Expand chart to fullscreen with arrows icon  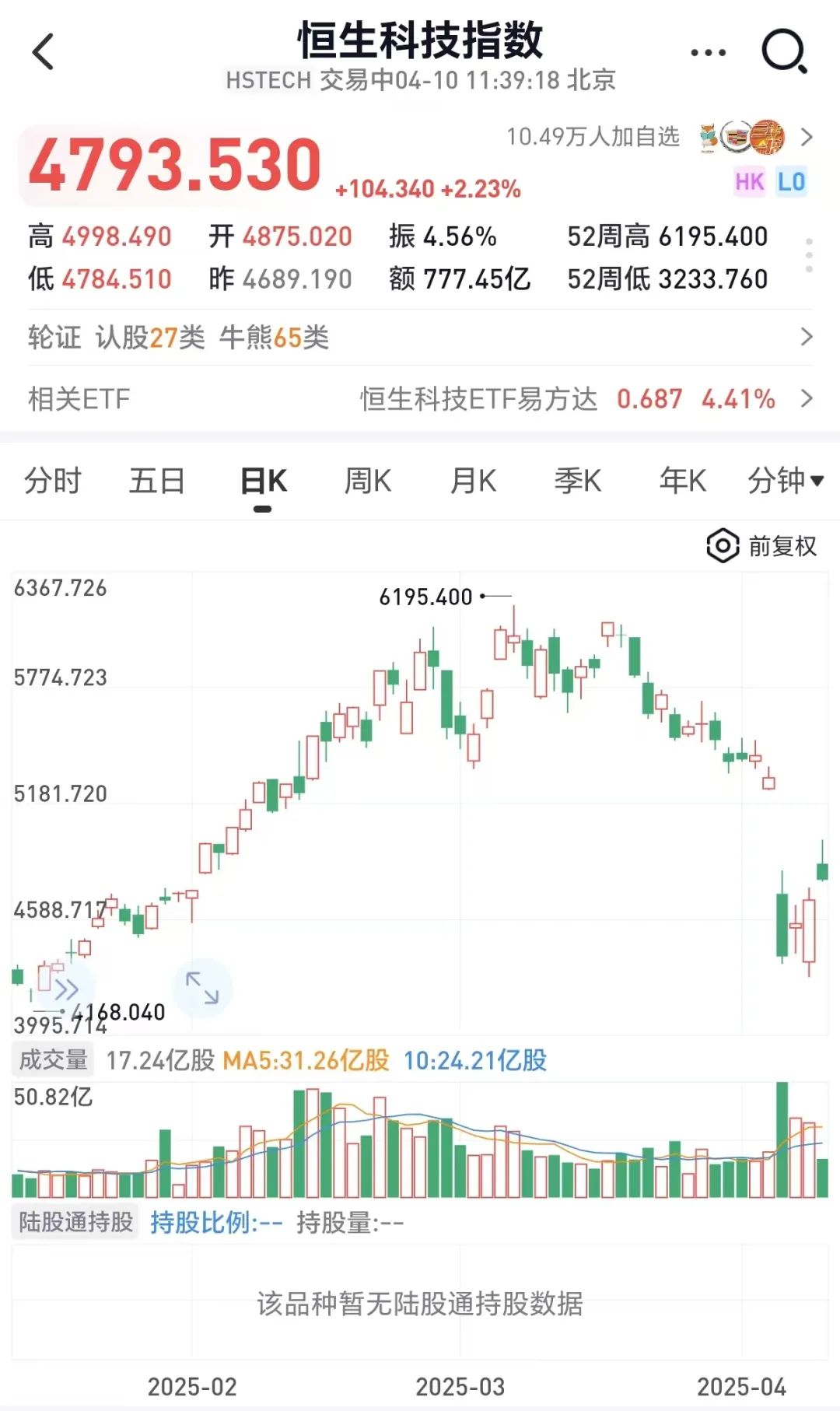[x=202, y=988]
